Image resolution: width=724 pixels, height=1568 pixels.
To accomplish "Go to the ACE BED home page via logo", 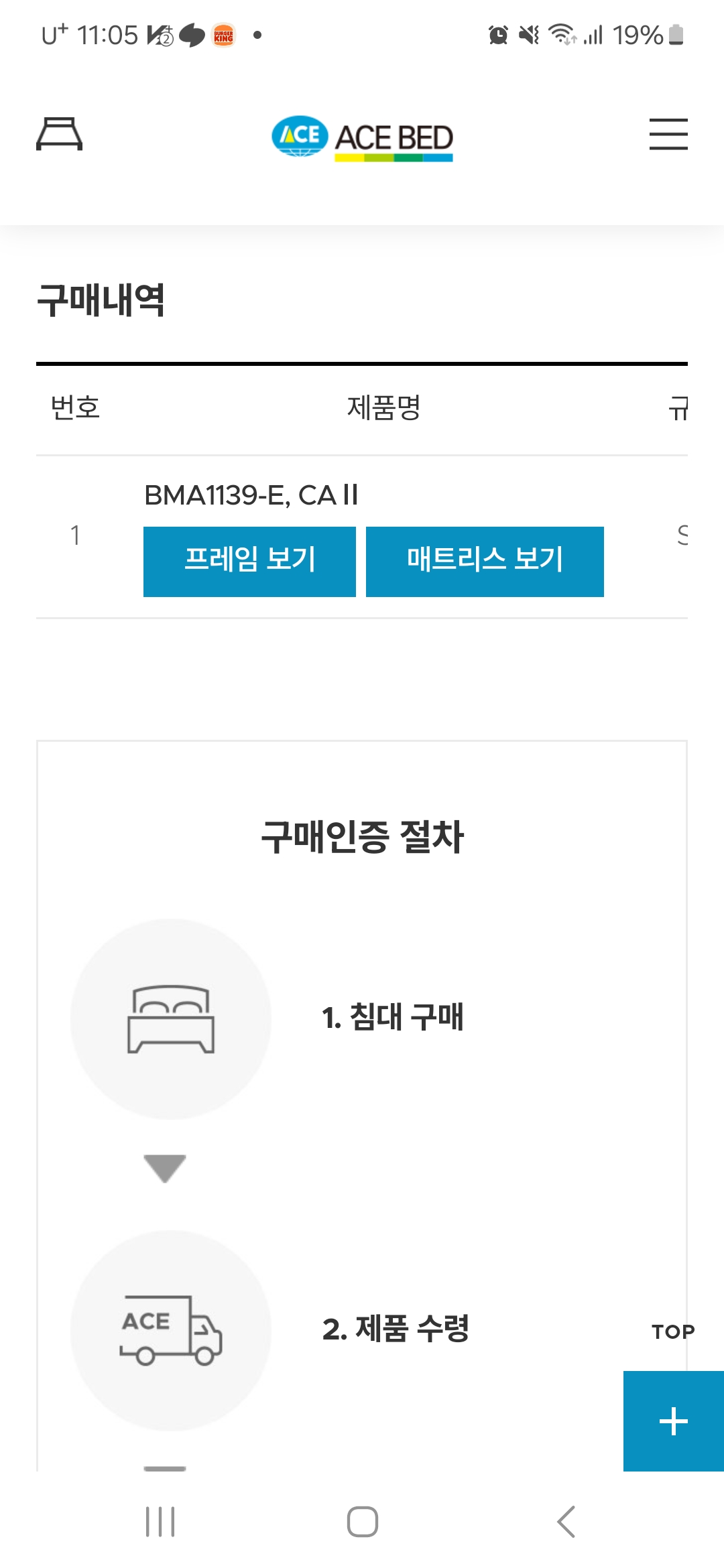I will (x=362, y=139).
